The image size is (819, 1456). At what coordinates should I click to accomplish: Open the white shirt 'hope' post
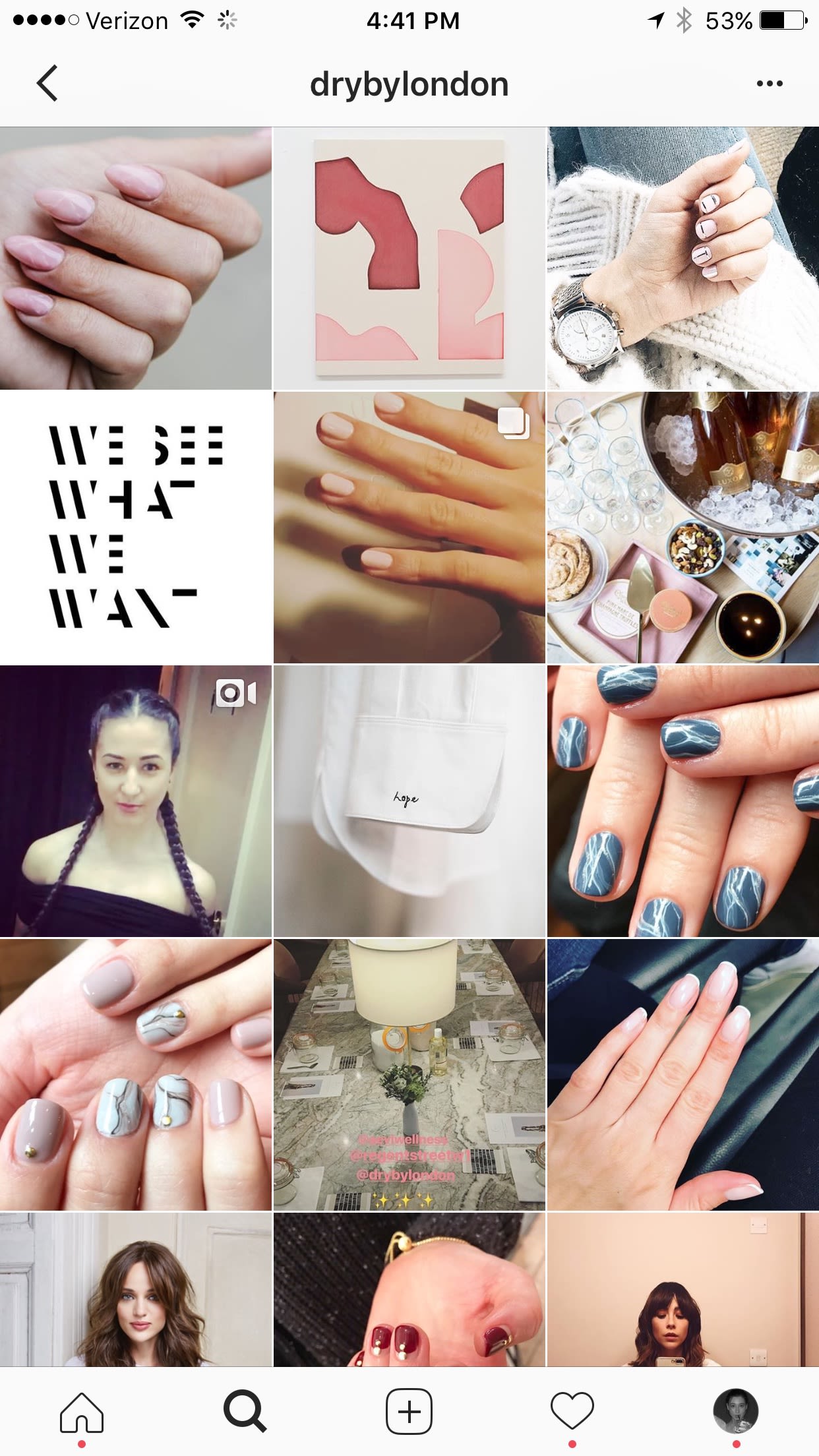click(409, 801)
